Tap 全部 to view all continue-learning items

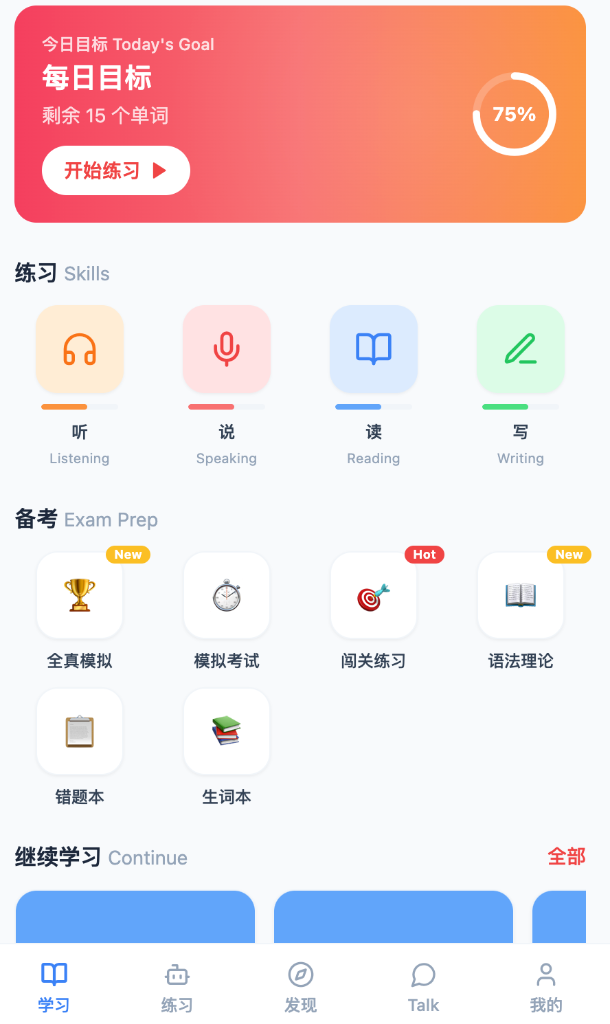[x=566, y=857]
